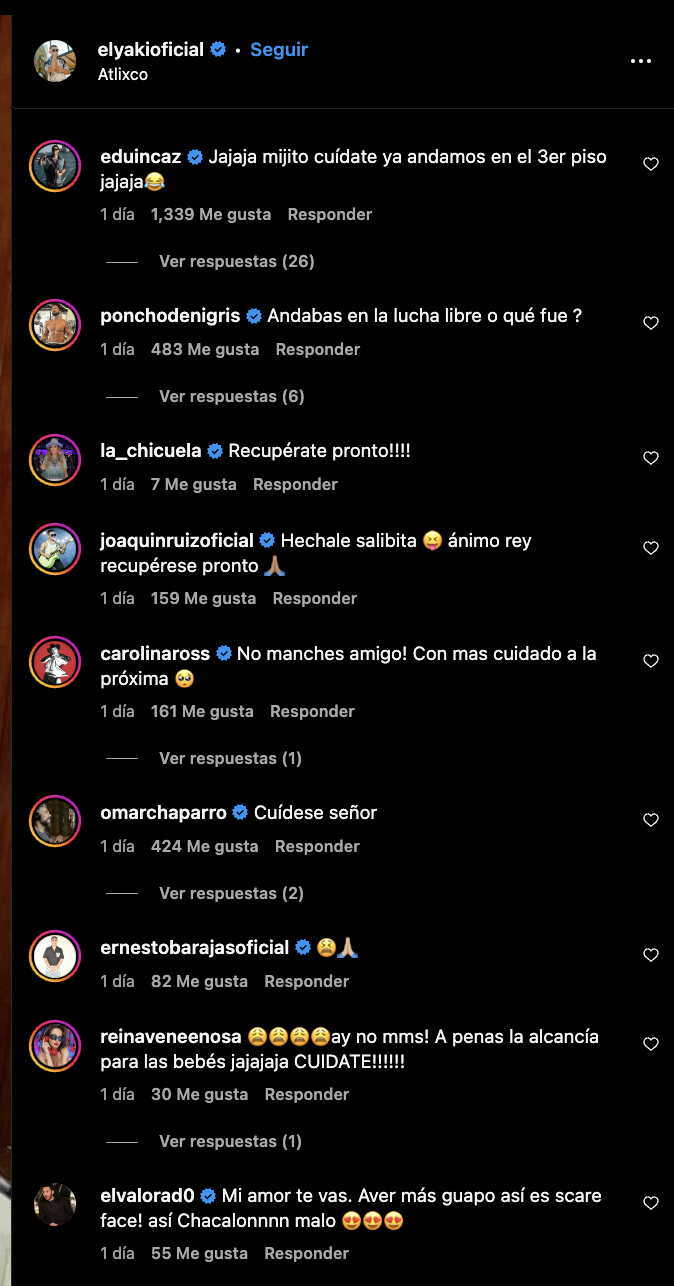This screenshot has height=1286, width=674.
Task: Like carolinaross's comment
Action: coord(651,661)
